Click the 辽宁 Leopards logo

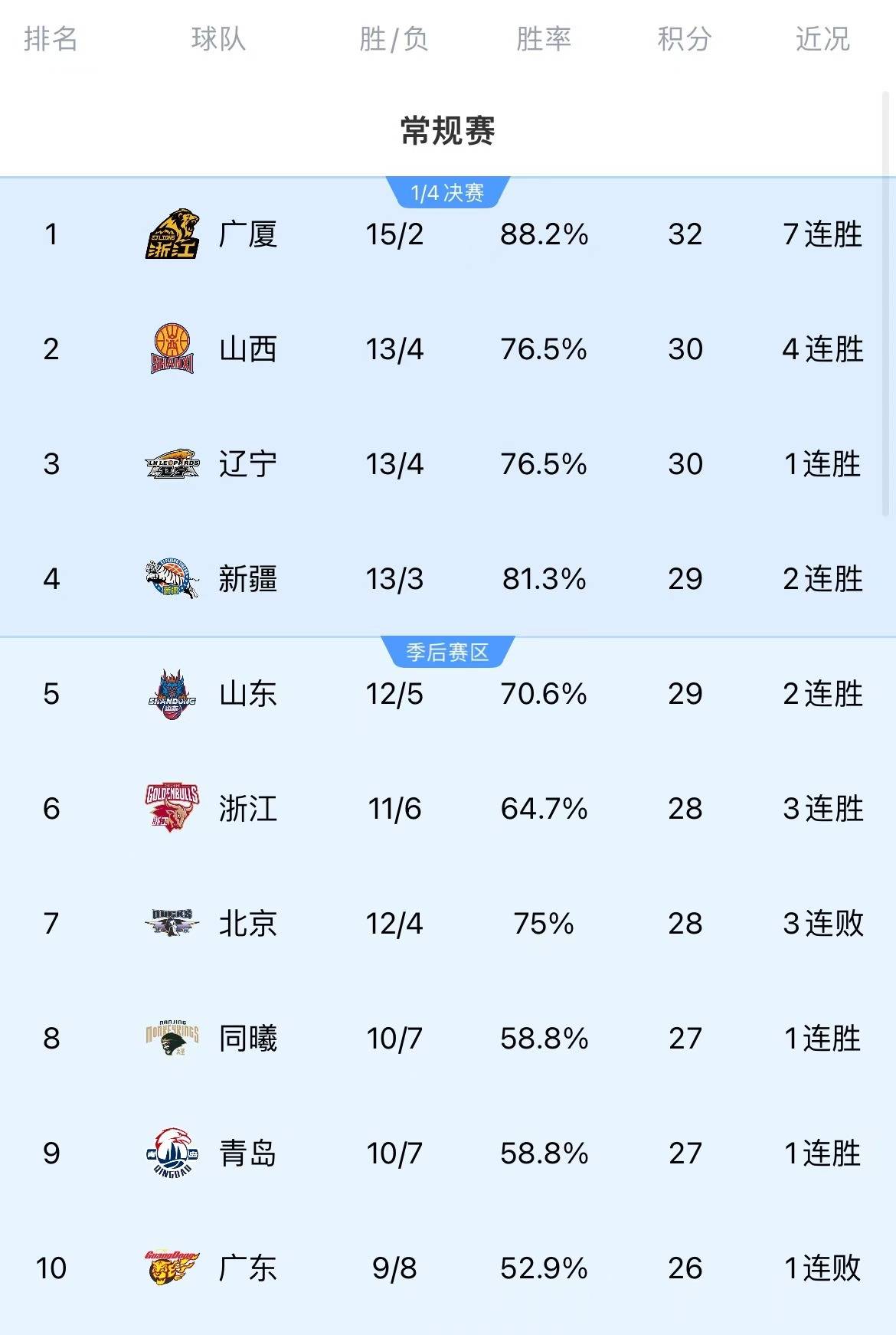click(172, 464)
